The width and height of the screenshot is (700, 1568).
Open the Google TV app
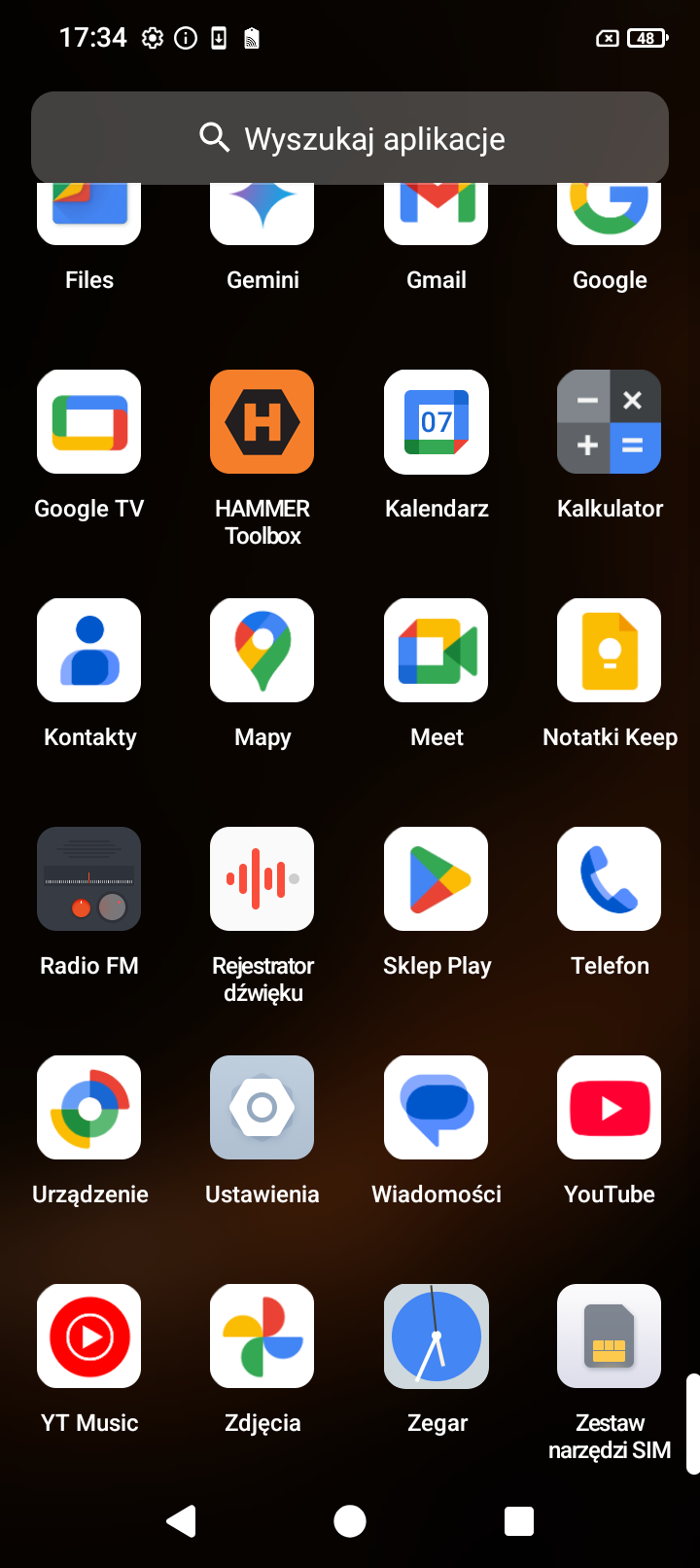click(89, 422)
